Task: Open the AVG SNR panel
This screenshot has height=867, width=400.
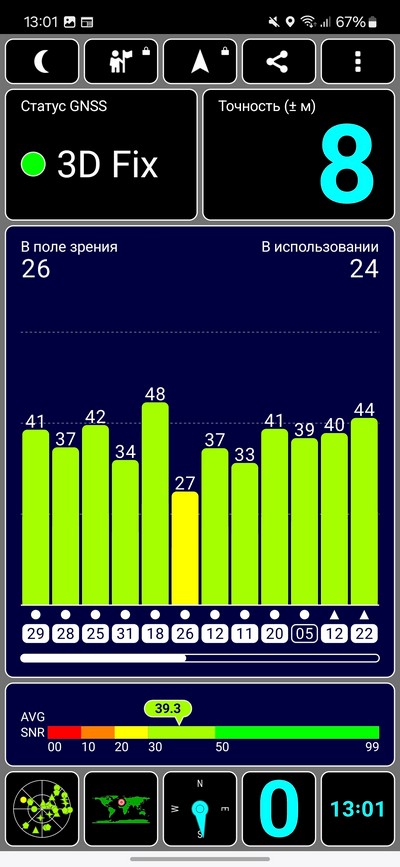Action: point(200,725)
